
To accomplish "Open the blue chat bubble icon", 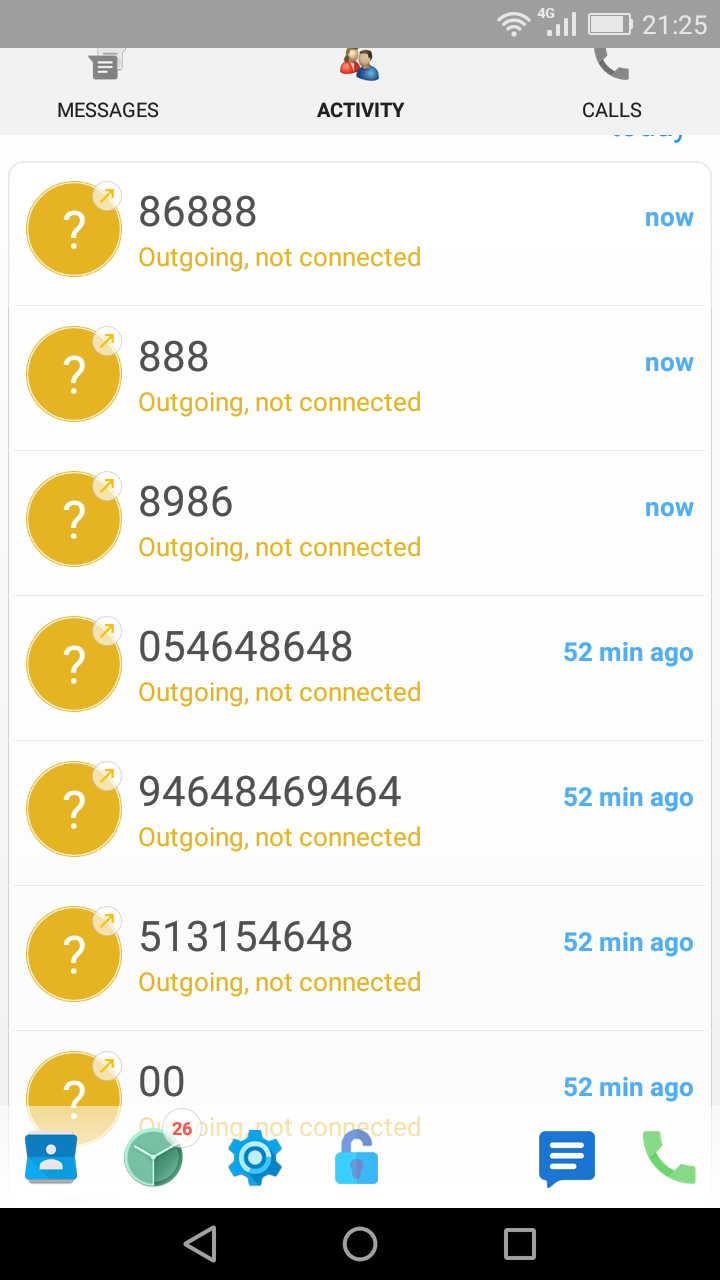I will pyautogui.click(x=565, y=1158).
